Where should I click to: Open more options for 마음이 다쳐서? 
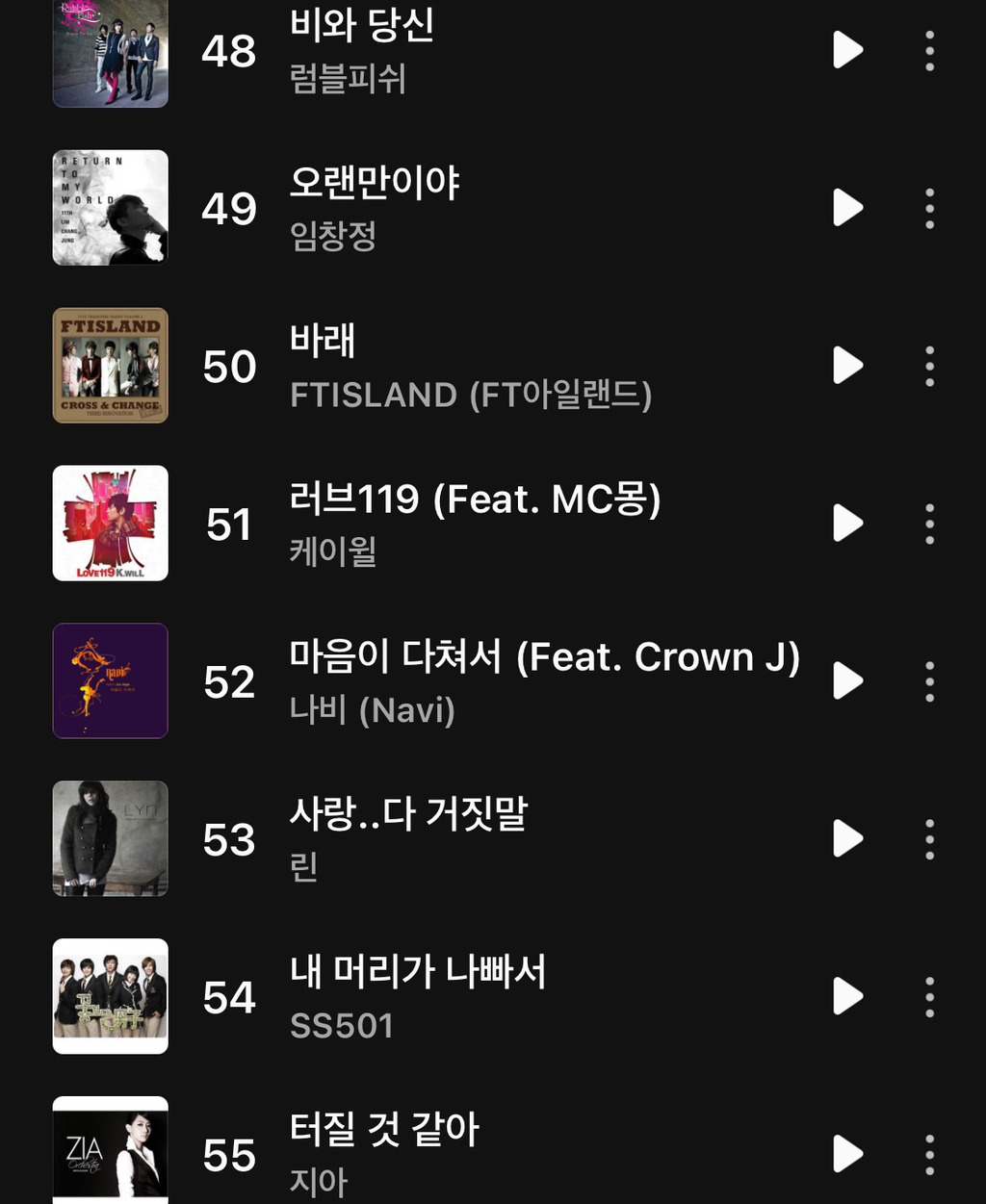[929, 681]
